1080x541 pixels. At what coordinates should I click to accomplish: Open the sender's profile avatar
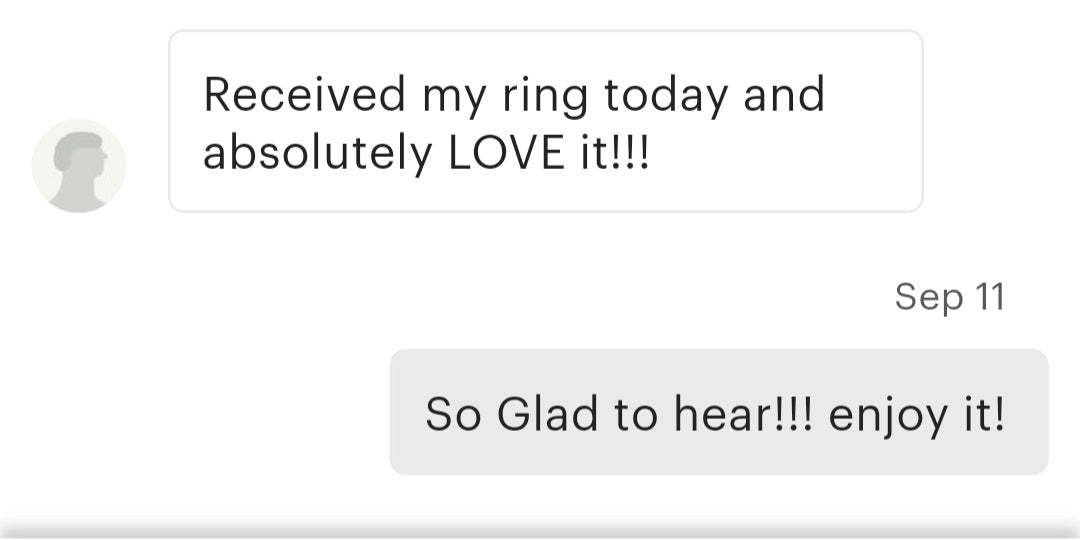coord(79,166)
